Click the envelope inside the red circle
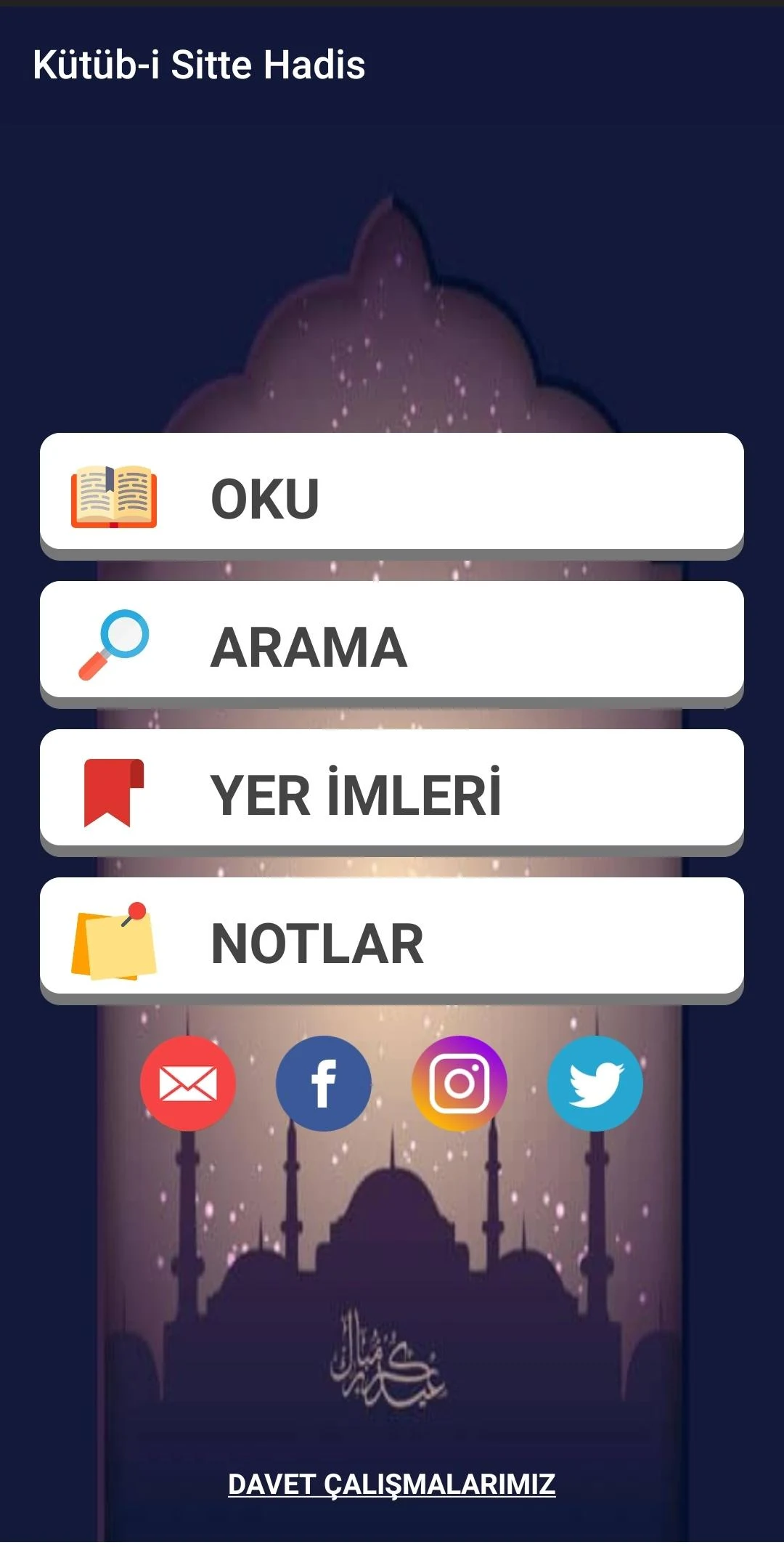This screenshot has width=784, height=1547. click(x=187, y=1083)
